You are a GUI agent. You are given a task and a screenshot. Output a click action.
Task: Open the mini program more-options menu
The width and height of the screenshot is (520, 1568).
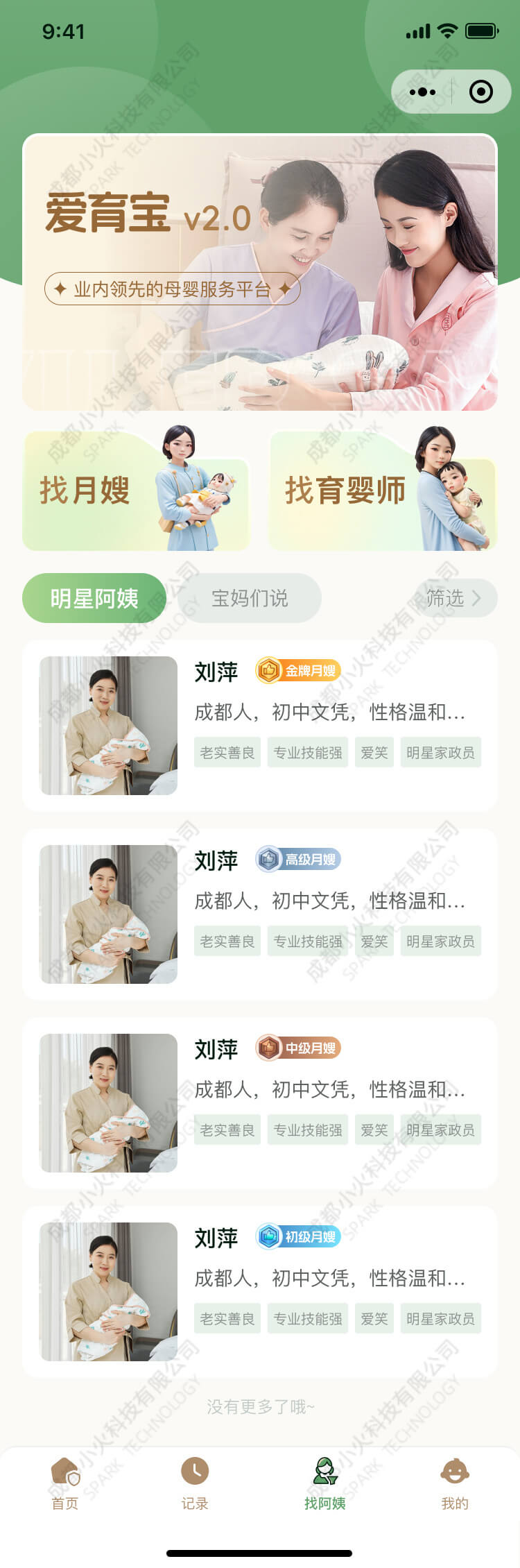(422, 92)
